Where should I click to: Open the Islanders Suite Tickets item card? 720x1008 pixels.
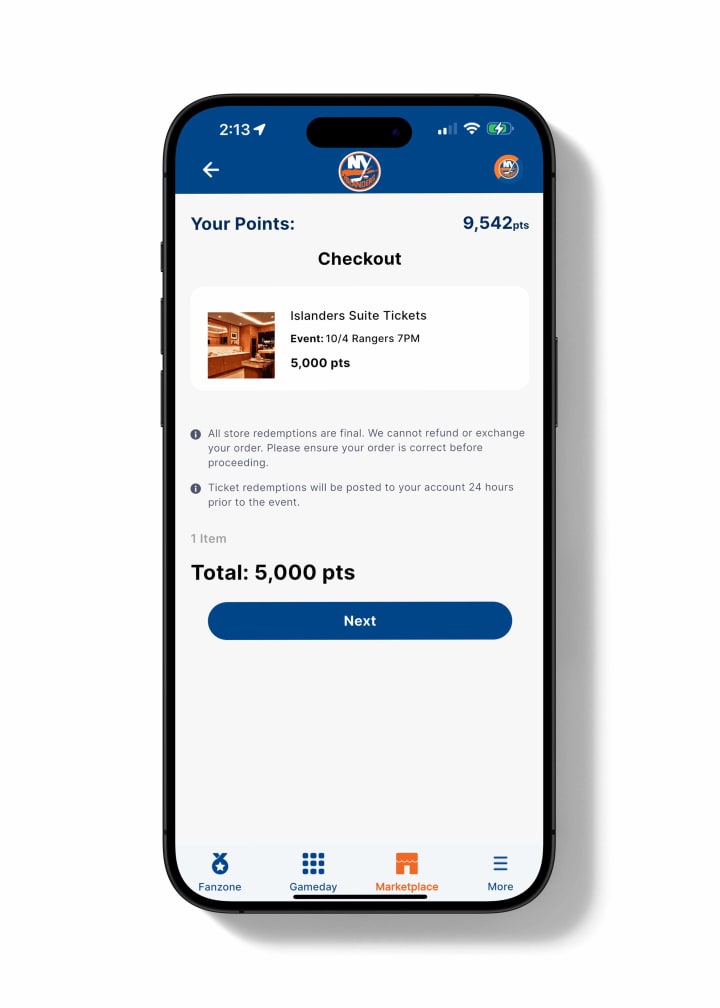[x=360, y=338]
